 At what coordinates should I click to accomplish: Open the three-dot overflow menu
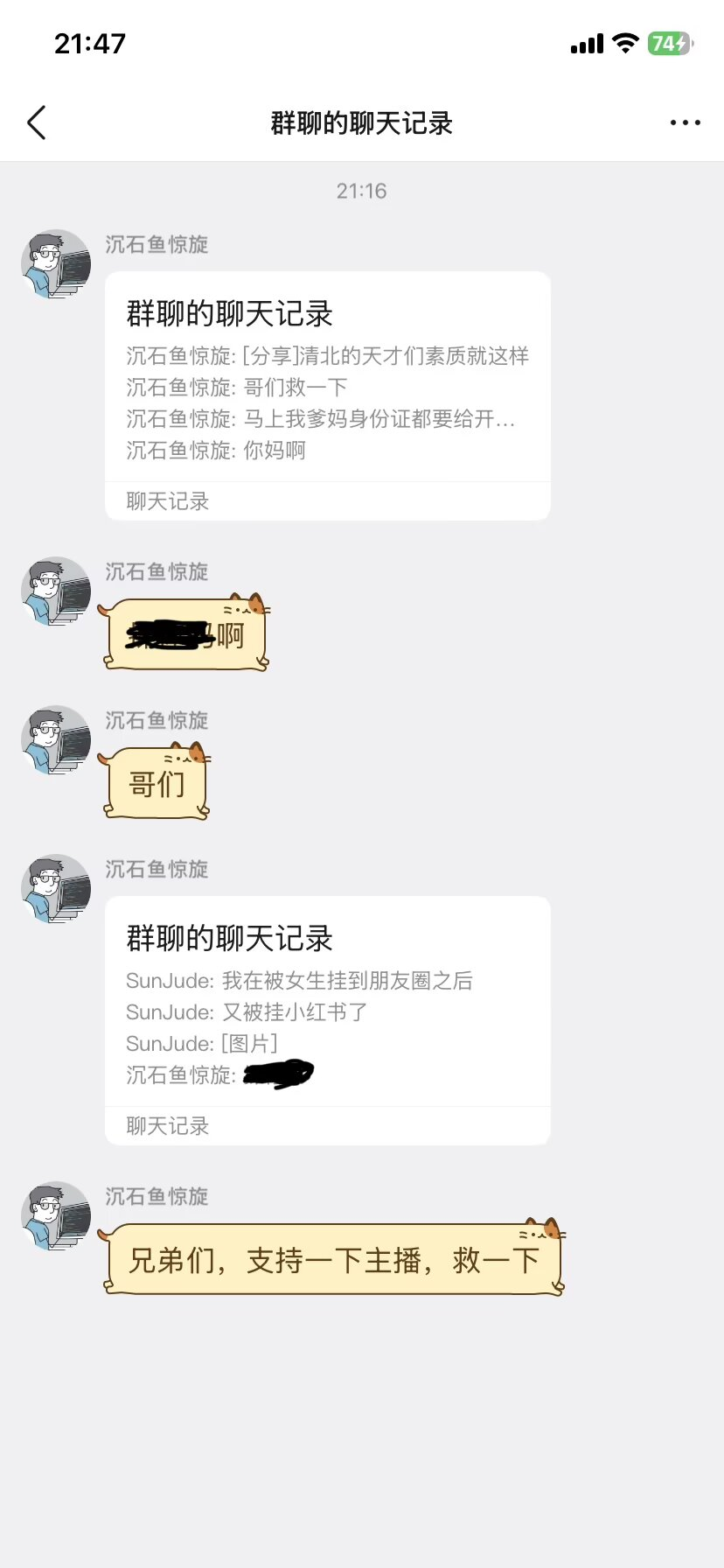coord(685,123)
